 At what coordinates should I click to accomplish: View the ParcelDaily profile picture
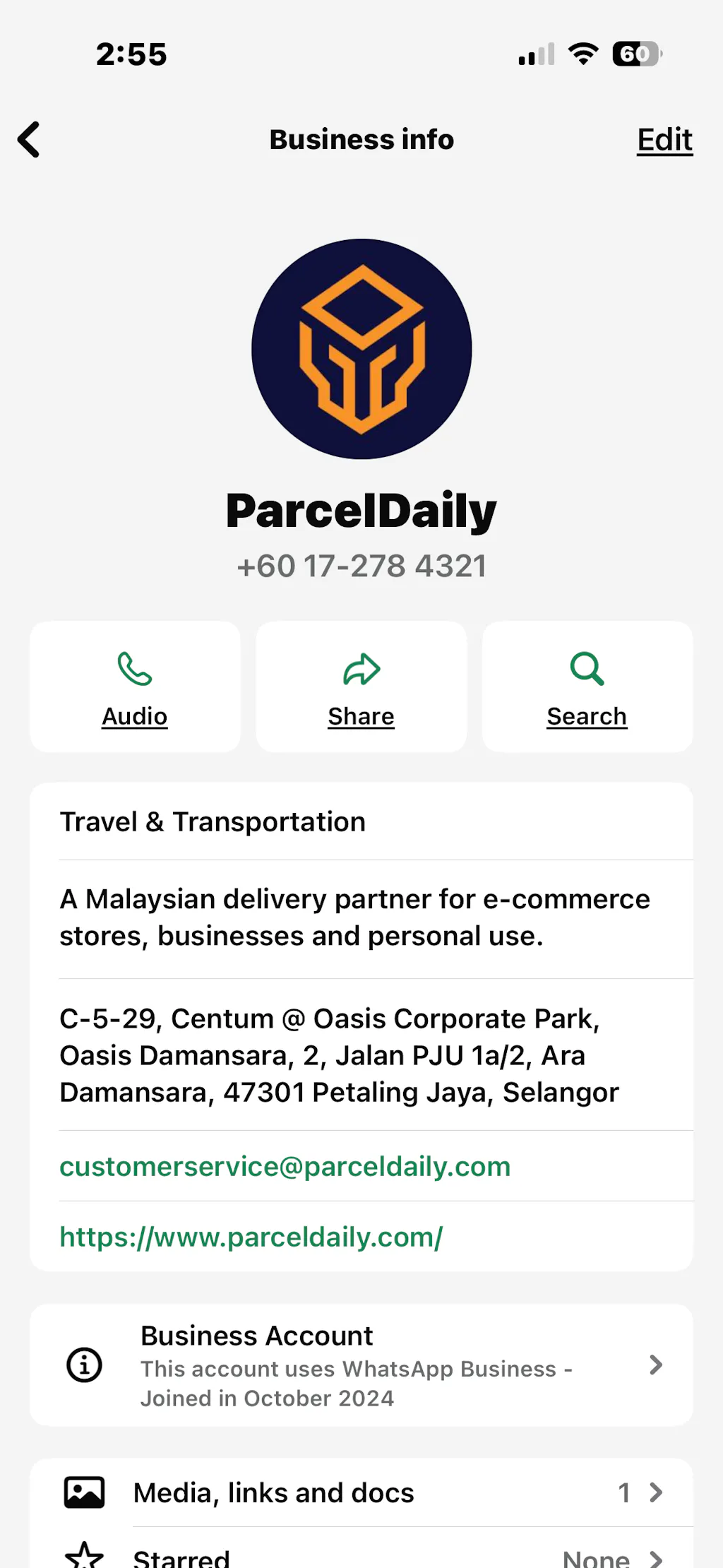(x=361, y=349)
